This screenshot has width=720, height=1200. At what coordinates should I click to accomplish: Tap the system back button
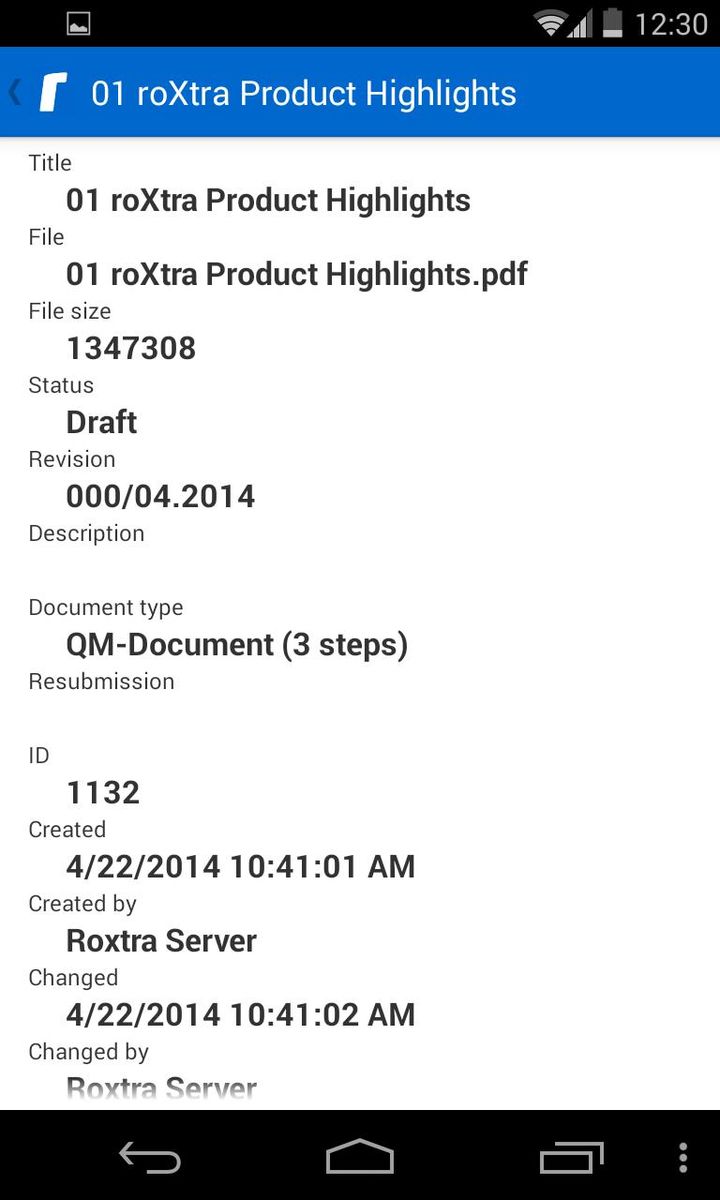(x=150, y=1157)
